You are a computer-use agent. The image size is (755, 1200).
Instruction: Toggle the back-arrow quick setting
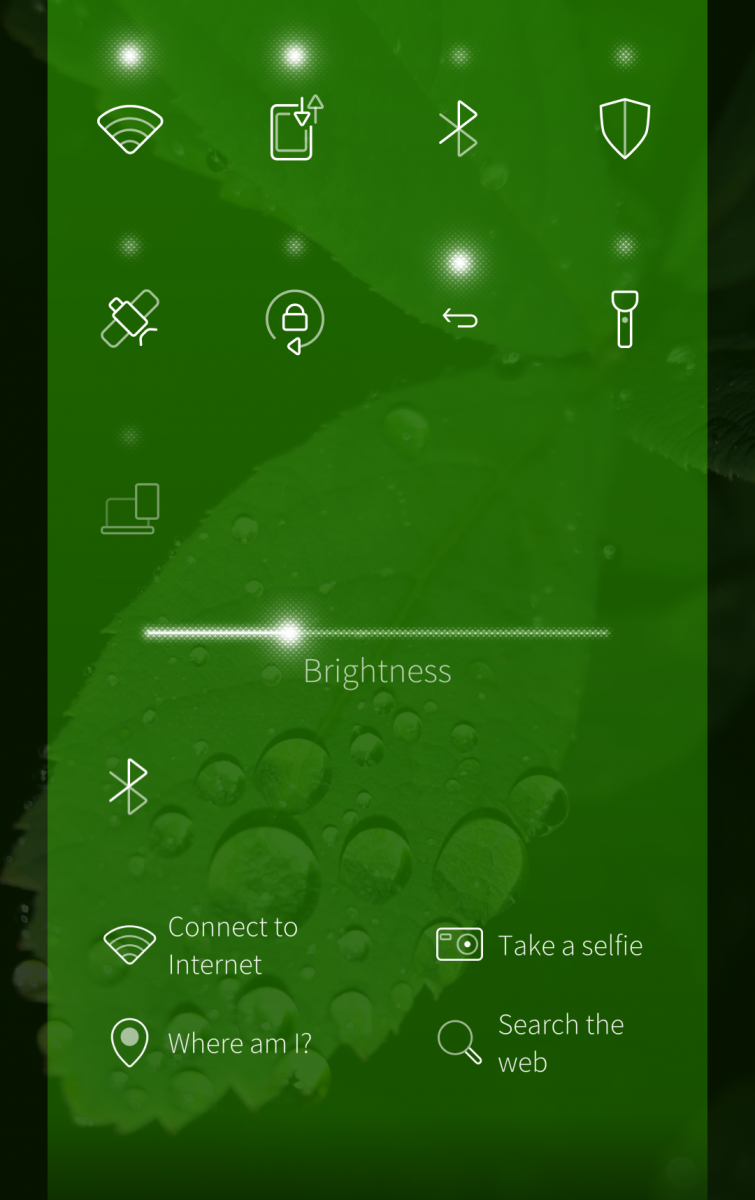459,318
